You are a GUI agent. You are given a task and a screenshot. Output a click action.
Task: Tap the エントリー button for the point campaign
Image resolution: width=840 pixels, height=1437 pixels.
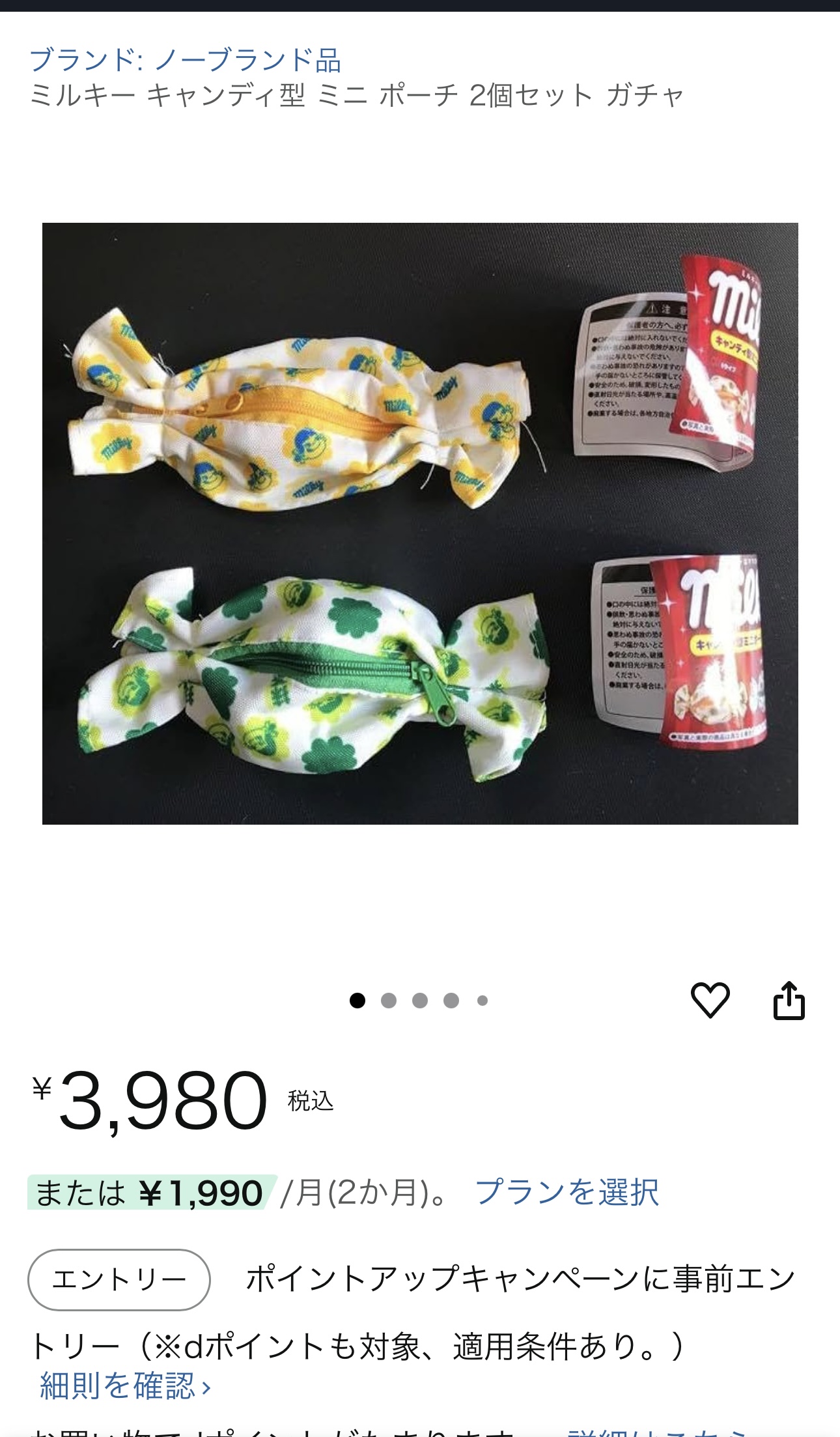pos(119,1279)
